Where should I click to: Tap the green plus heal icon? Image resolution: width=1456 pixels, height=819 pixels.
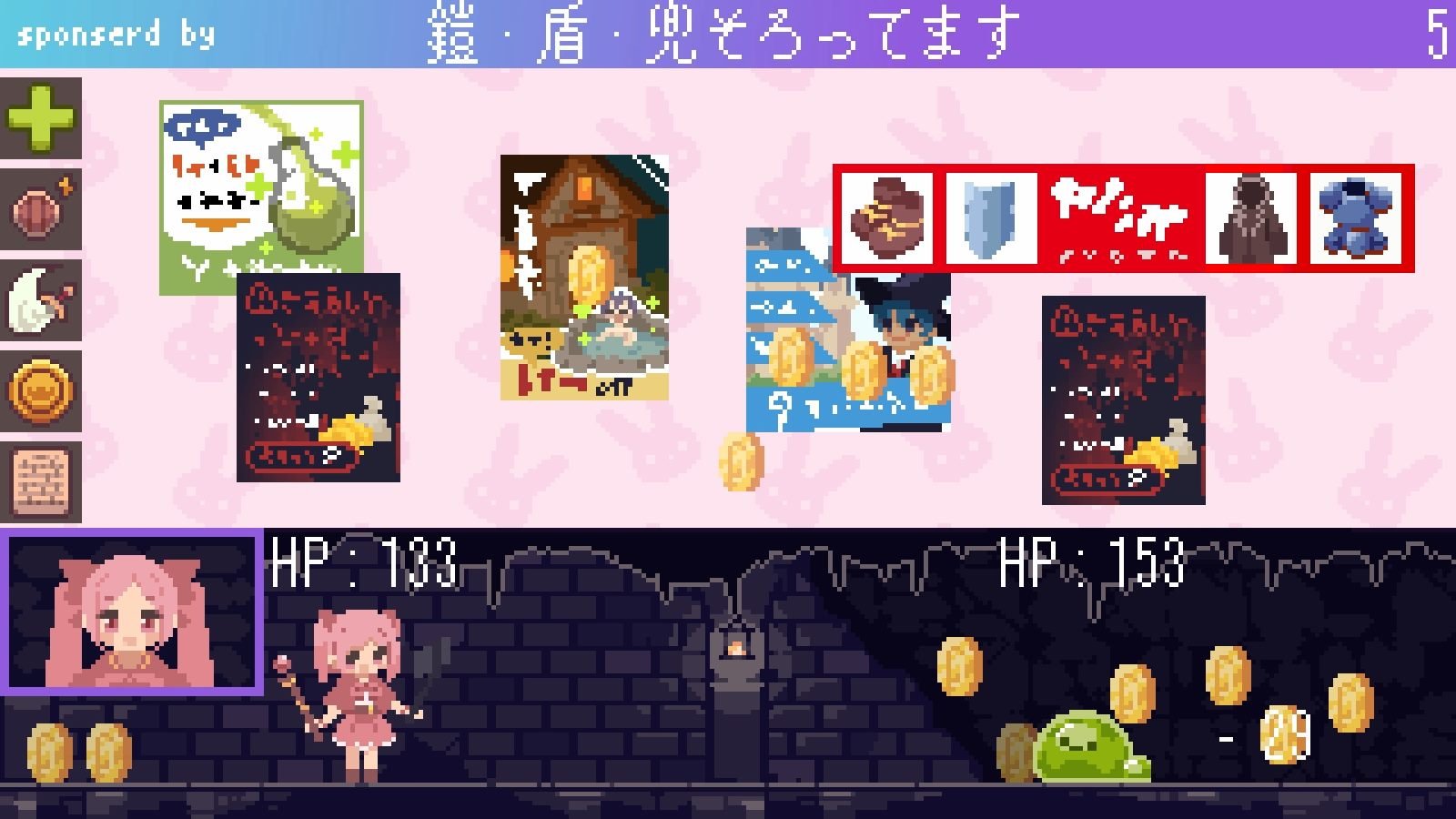click(40, 118)
